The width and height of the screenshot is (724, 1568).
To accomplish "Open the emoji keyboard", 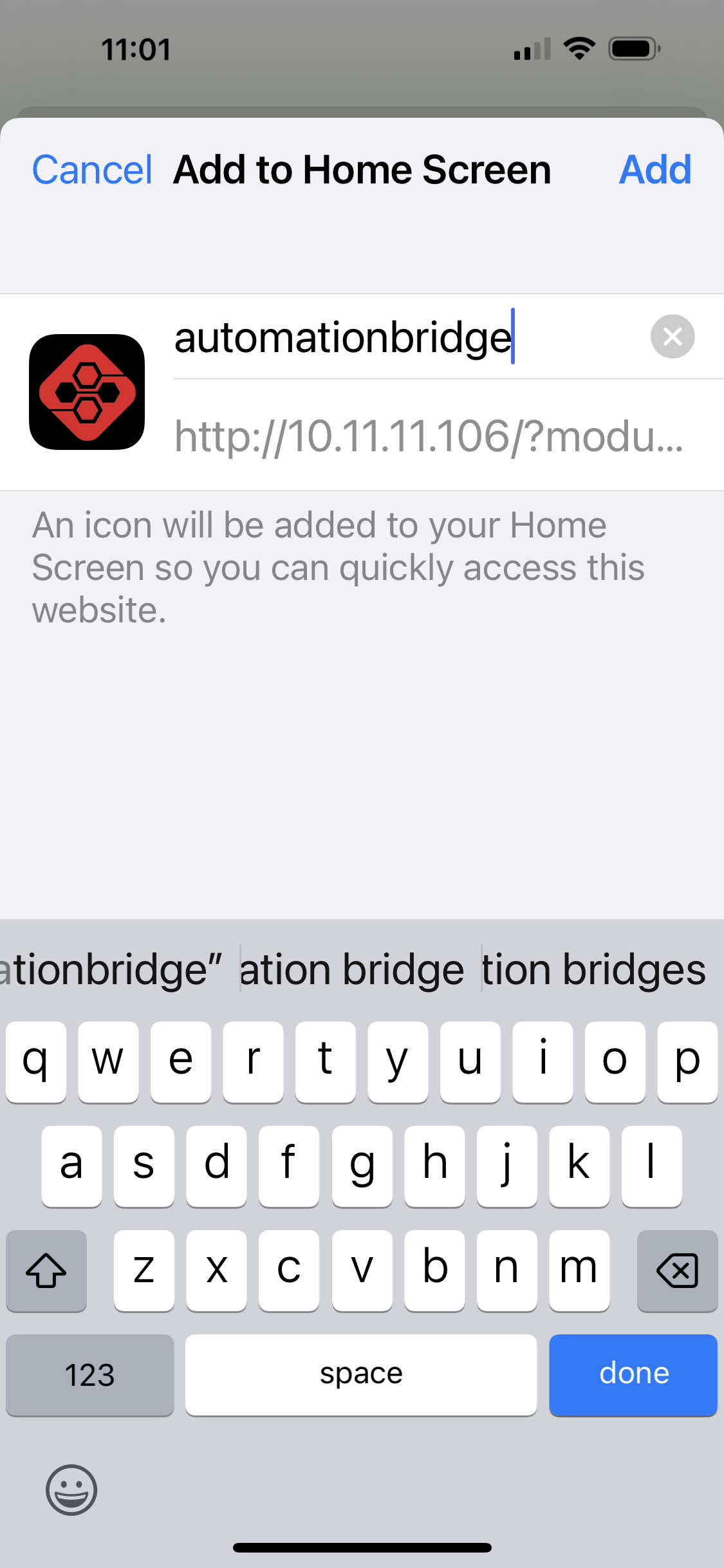I will (x=71, y=1489).
